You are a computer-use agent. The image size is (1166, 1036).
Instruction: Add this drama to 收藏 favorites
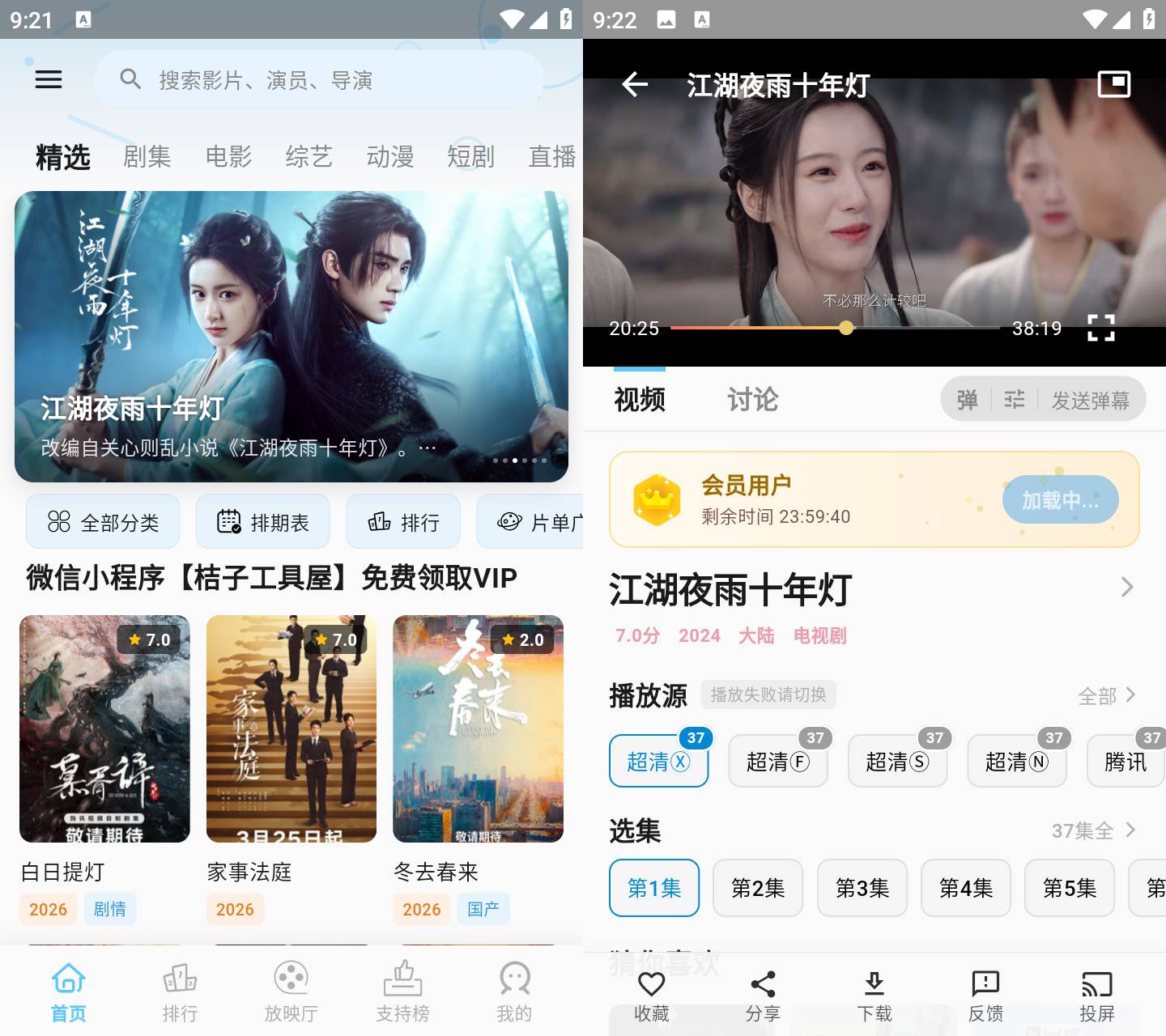tap(651, 996)
